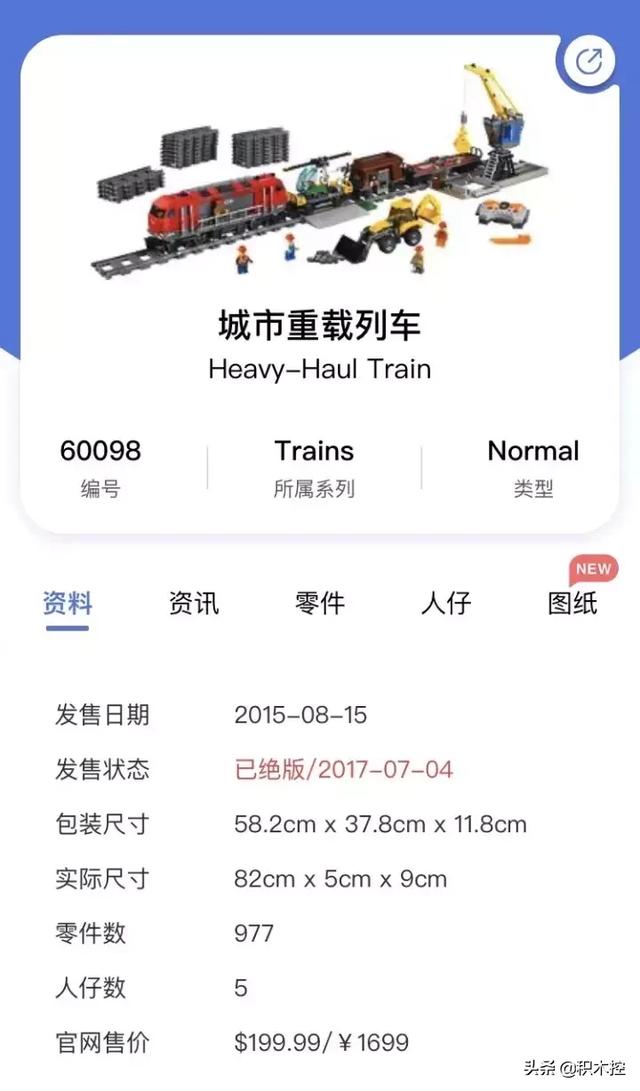Image resolution: width=640 pixels, height=1091 pixels.
Task: Tap the share icon on the card
Action: click(x=589, y=61)
